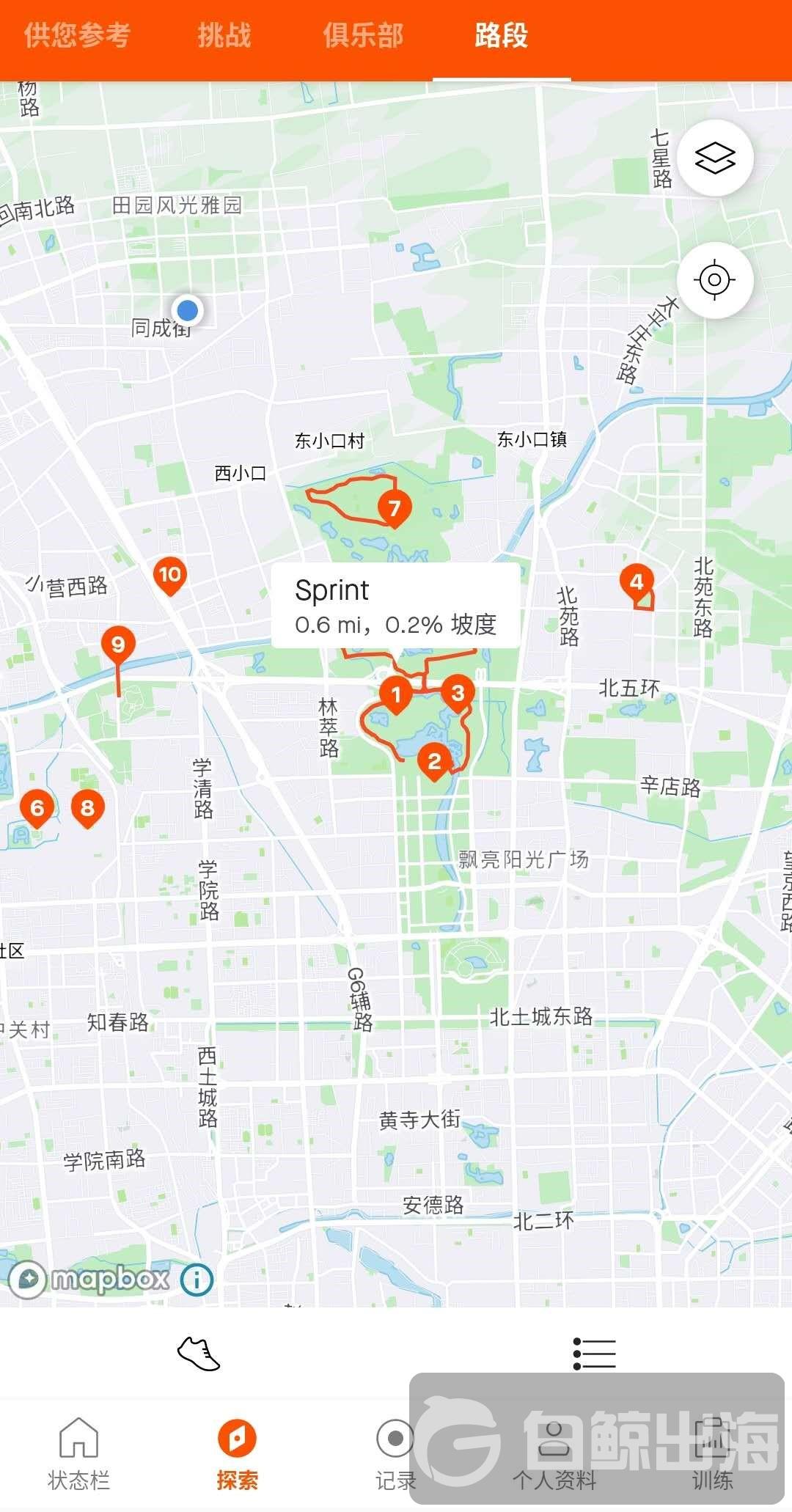Select segment marker 3
The height and width of the screenshot is (1512, 792).
[x=458, y=694]
